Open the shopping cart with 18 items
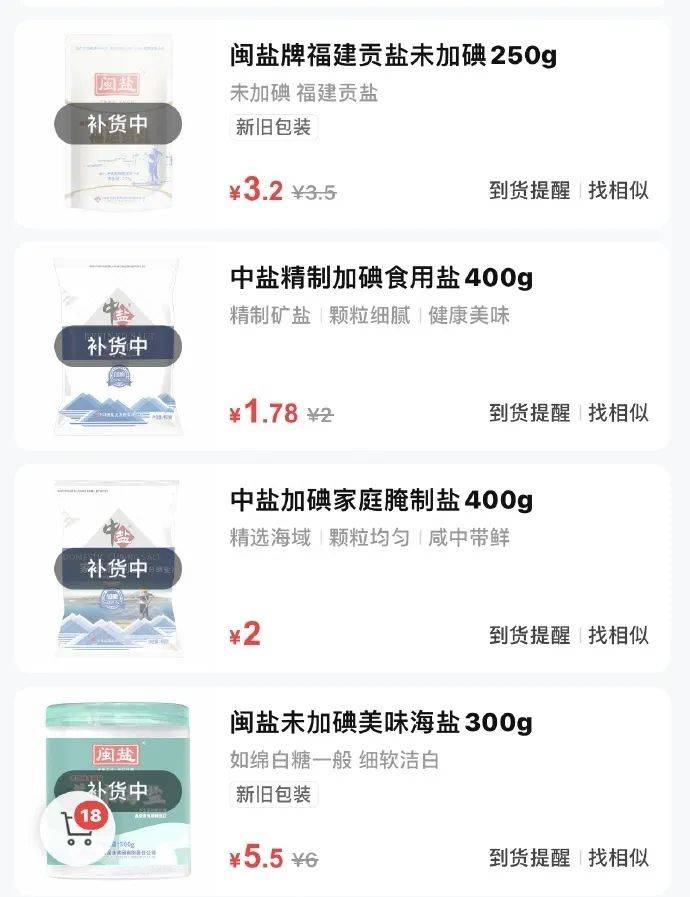This screenshot has height=897, width=690. coord(80,827)
